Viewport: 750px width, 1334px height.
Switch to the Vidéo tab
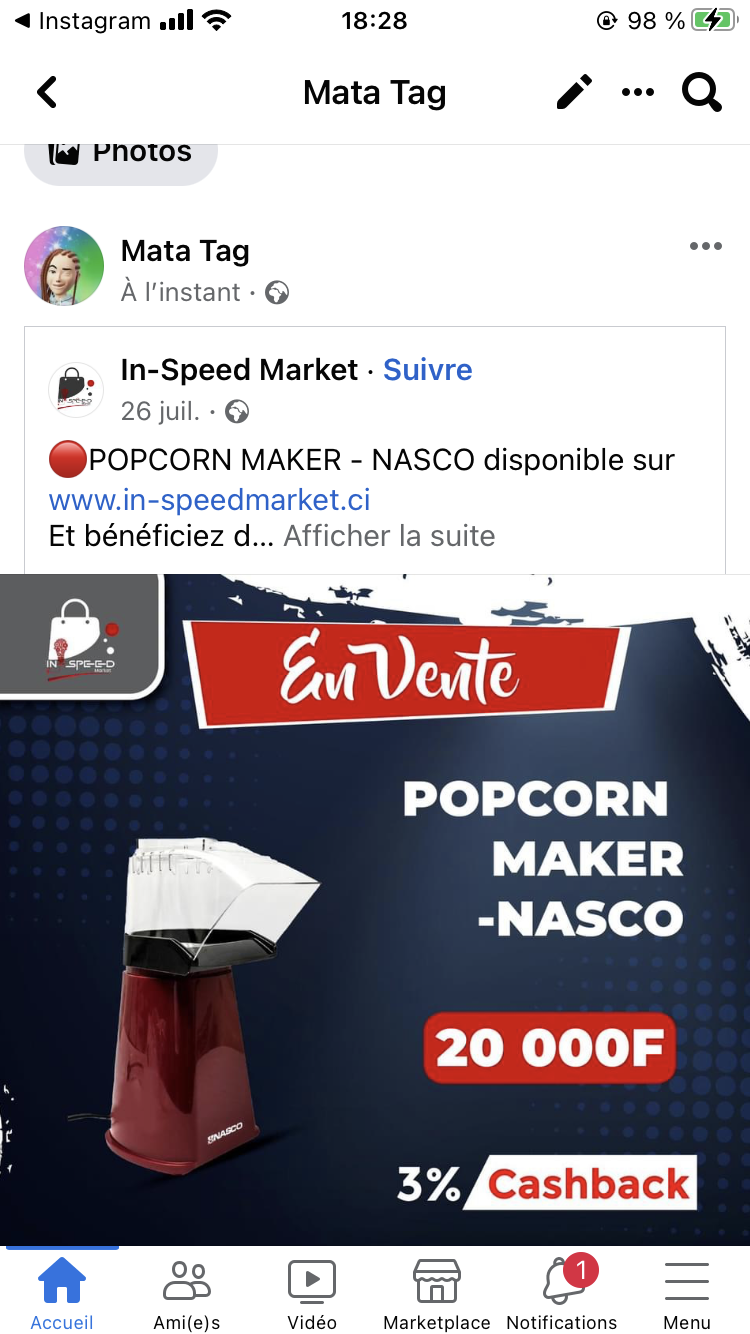[x=312, y=1294]
